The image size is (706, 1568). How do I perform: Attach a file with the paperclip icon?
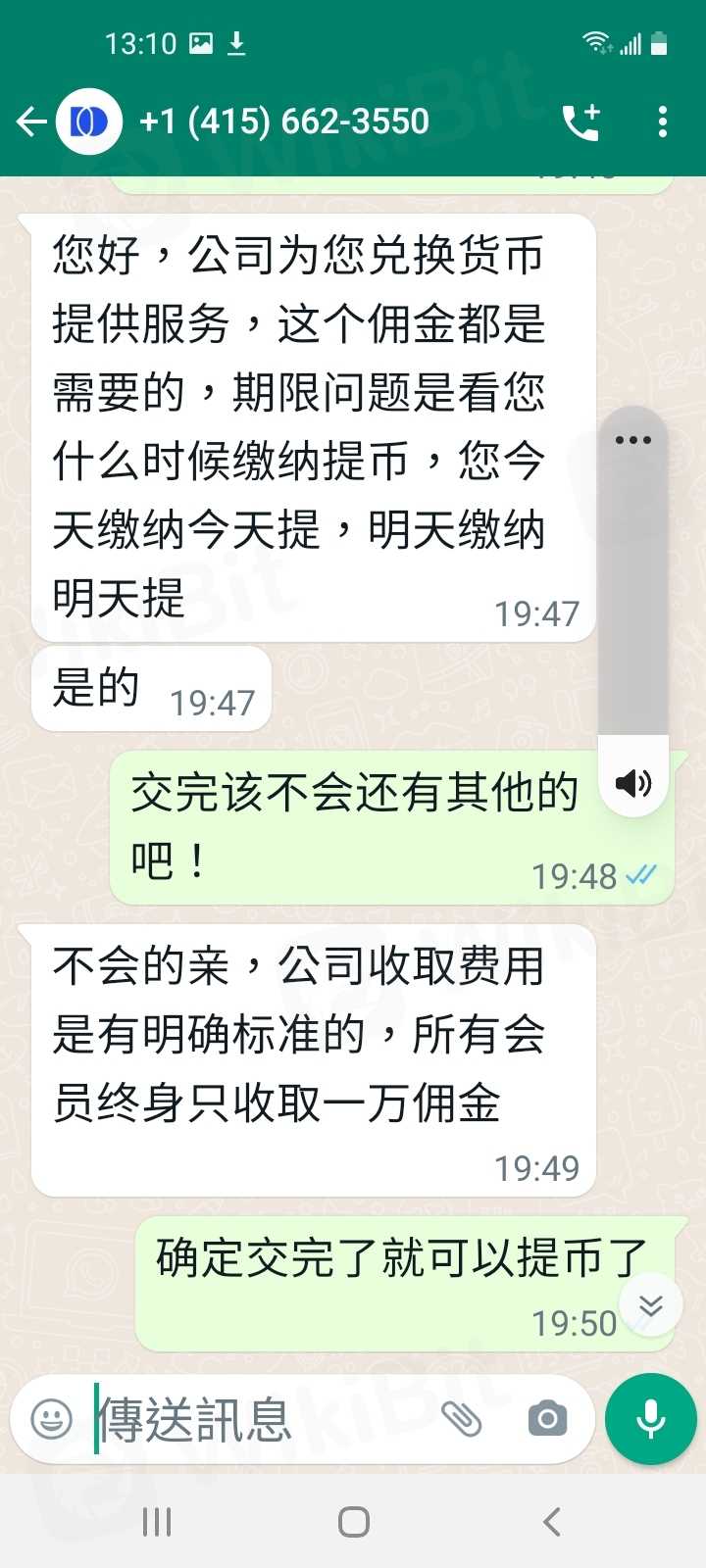tap(461, 1418)
